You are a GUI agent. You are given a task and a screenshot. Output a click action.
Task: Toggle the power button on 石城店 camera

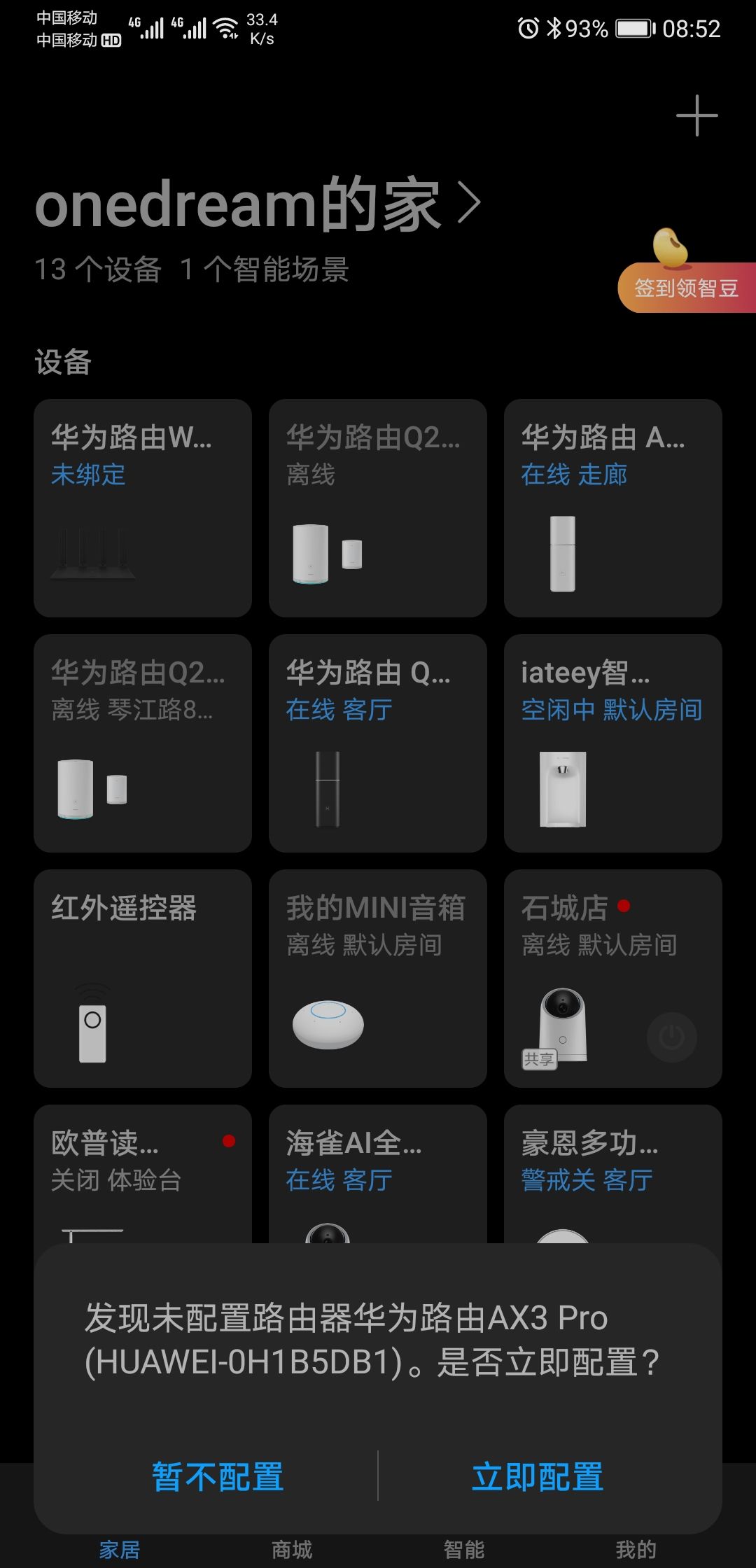tap(672, 1037)
